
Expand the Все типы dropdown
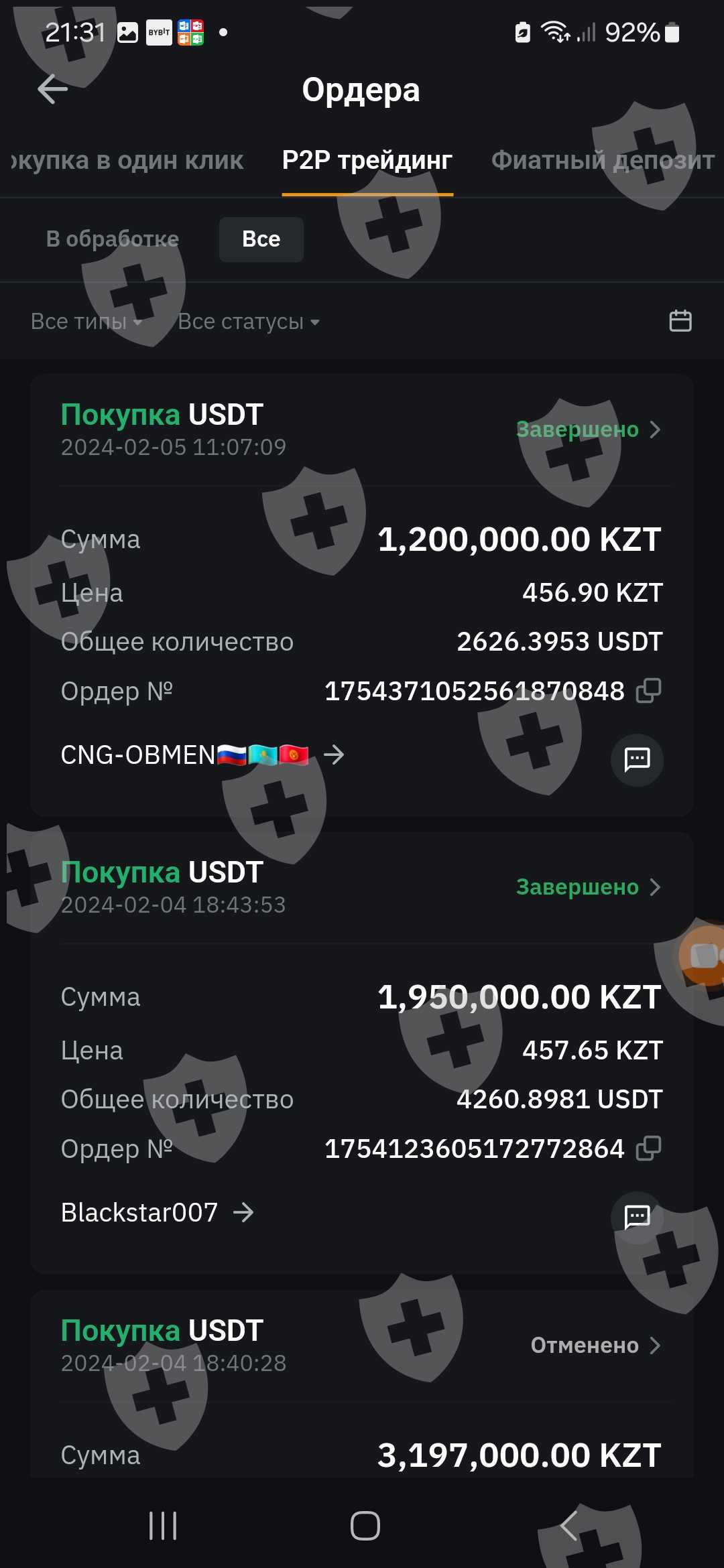[x=86, y=322]
